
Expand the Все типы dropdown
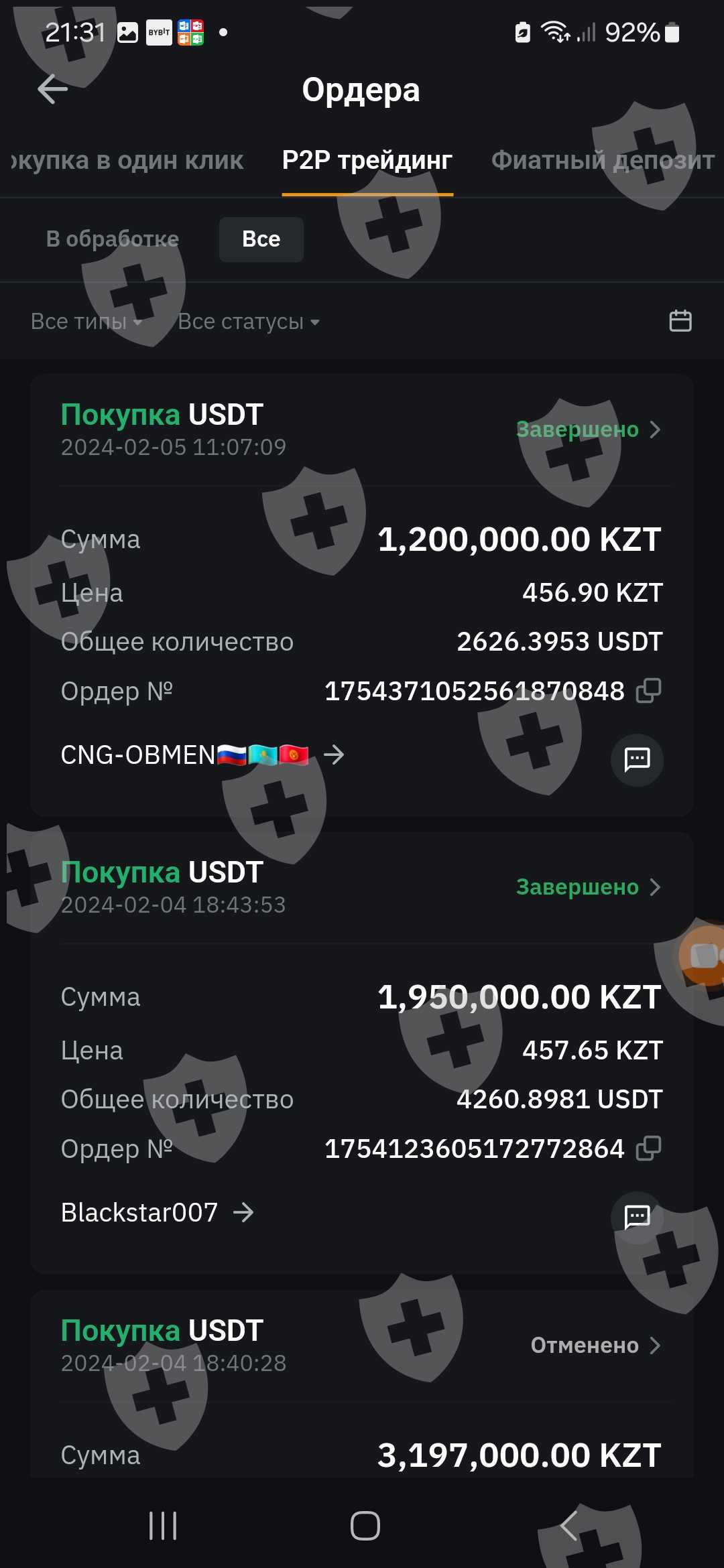[x=86, y=322]
